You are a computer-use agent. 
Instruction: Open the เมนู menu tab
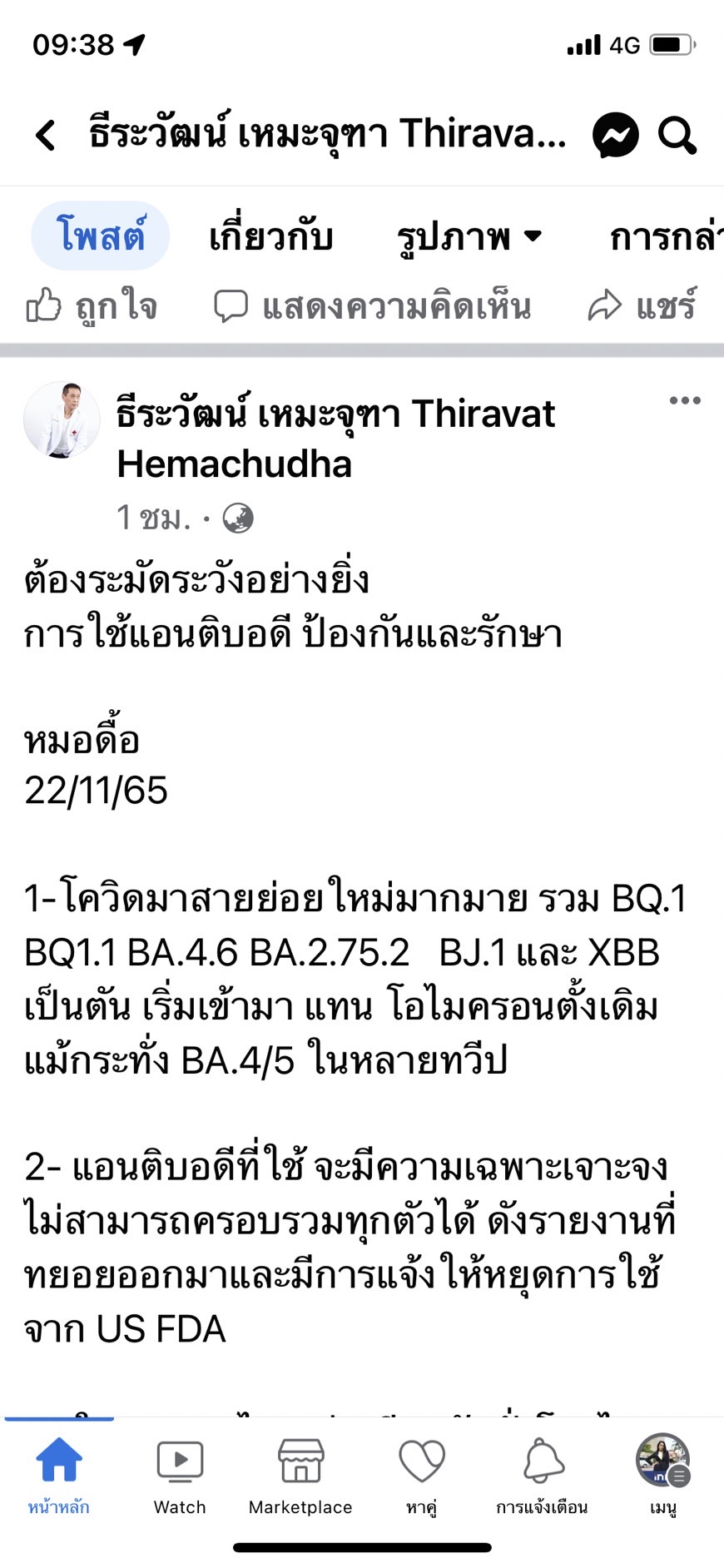click(x=663, y=1476)
